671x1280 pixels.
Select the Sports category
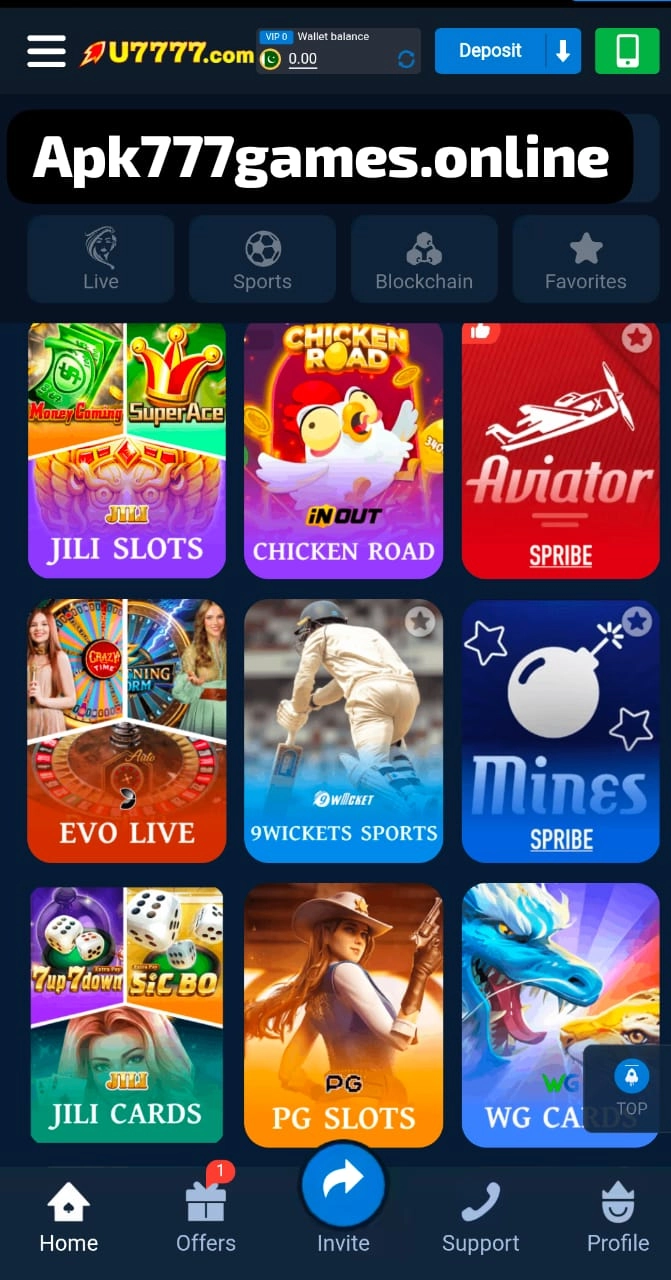pos(262,259)
